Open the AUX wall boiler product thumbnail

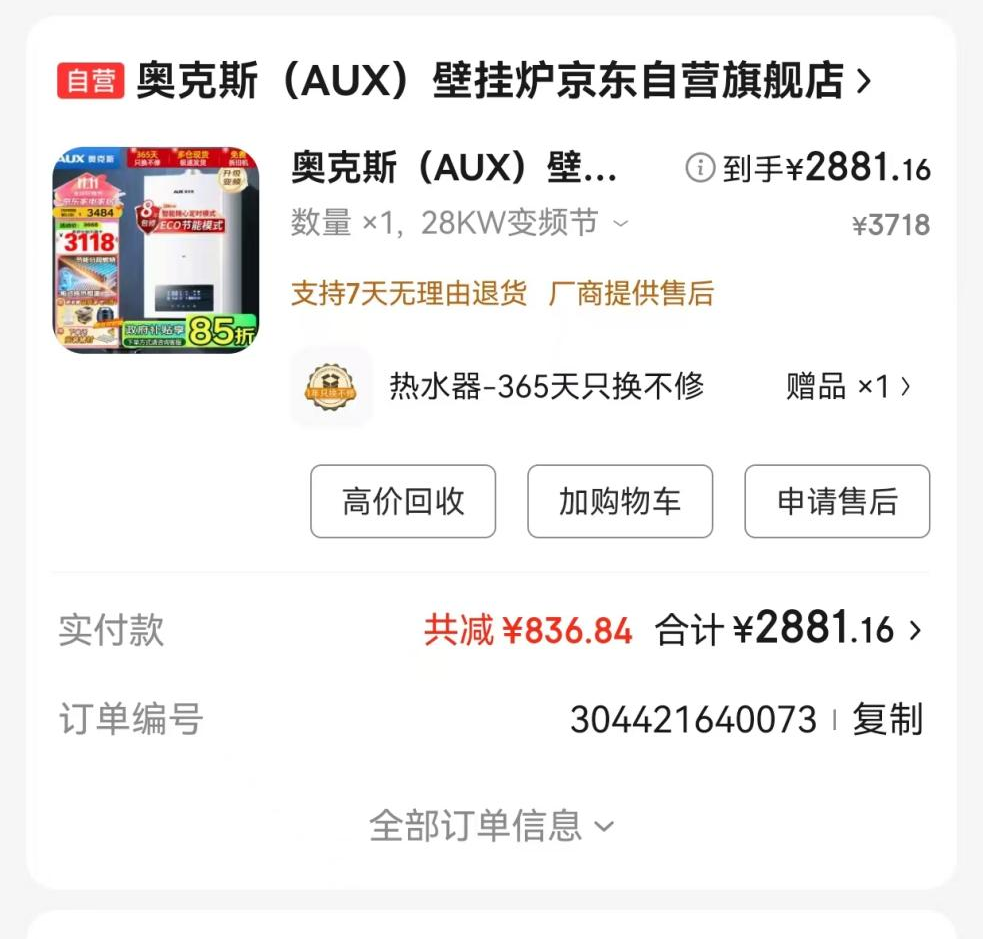[155, 250]
